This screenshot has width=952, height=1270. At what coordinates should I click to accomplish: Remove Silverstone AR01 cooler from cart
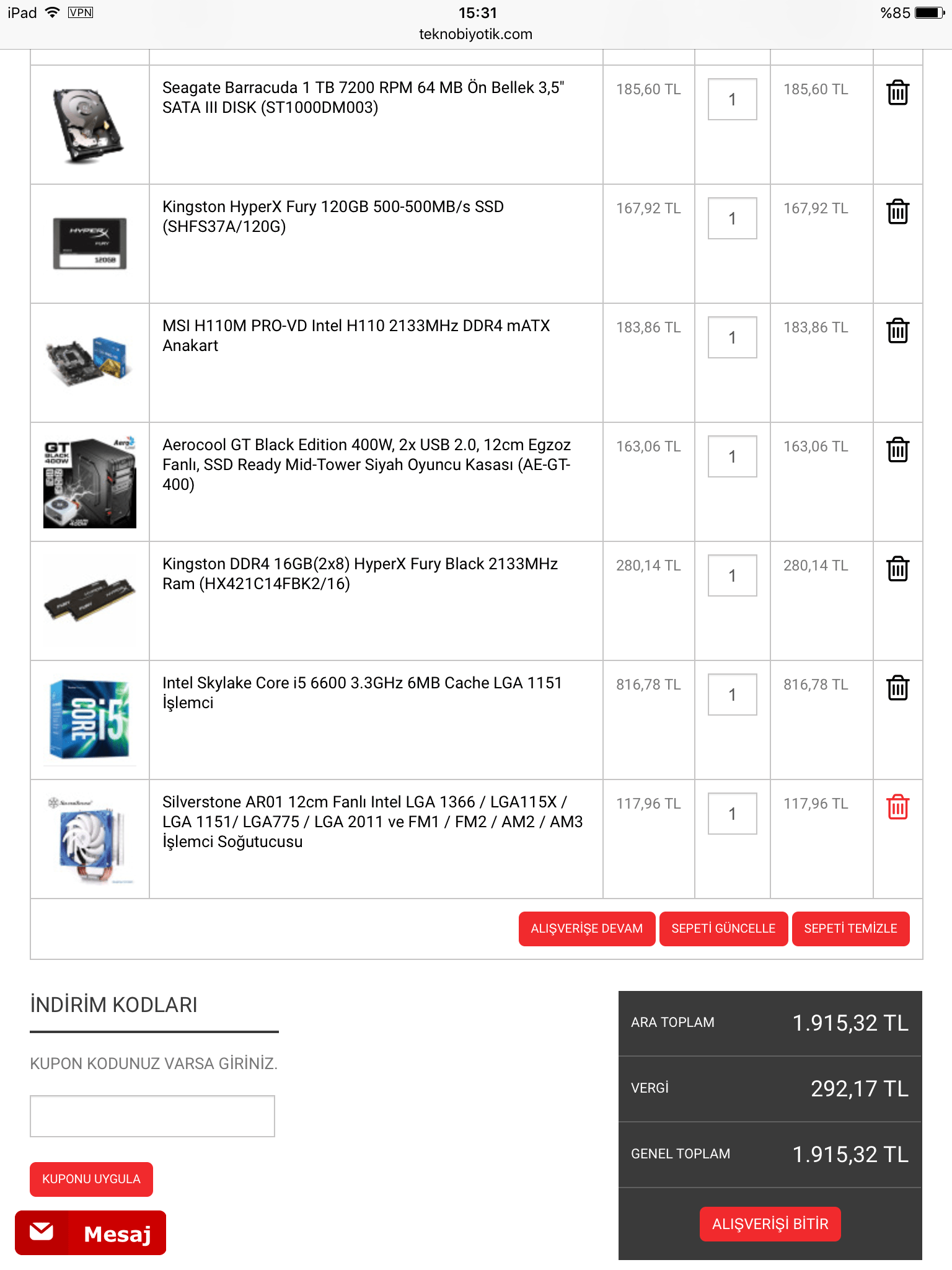[897, 807]
